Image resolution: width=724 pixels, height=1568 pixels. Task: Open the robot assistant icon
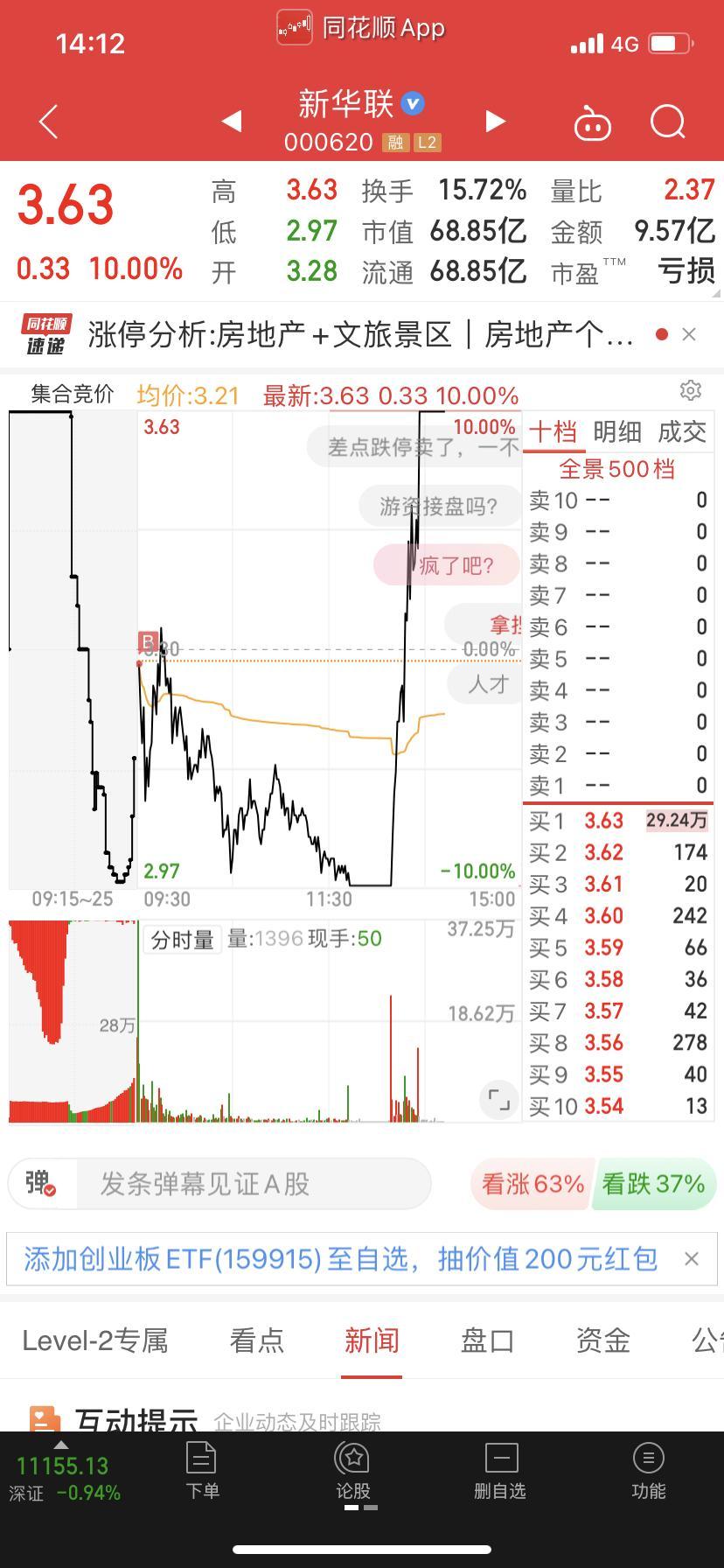(592, 122)
